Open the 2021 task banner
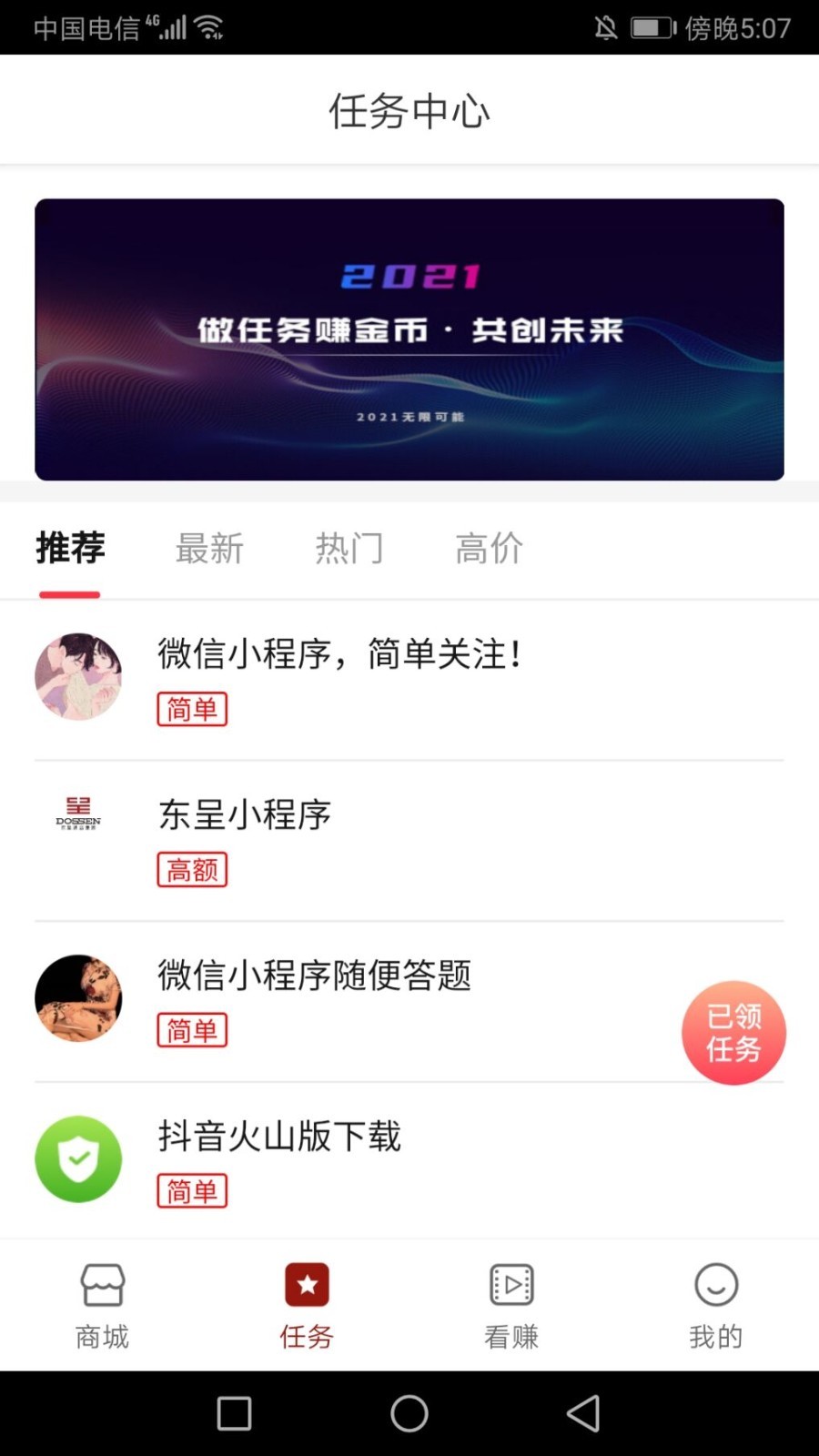819x1456 pixels. [x=409, y=339]
